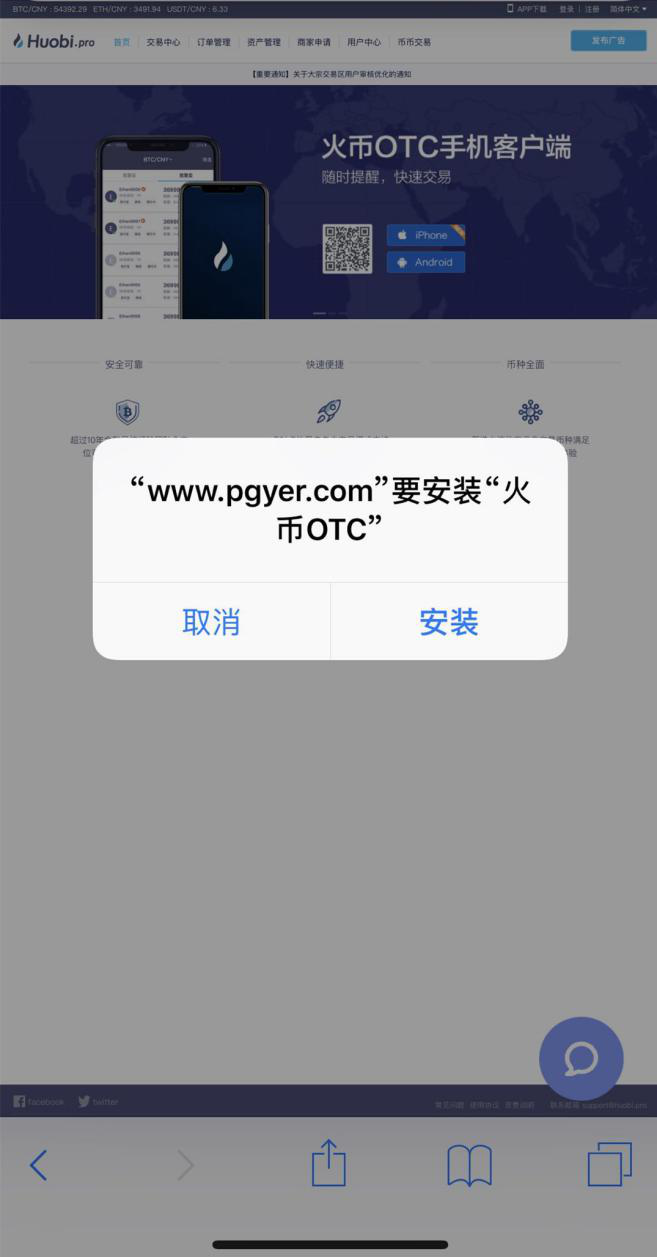Open 资产管理 in the site menu
Image resolution: width=657 pixels, height=1257 pixels.
click(x=264, y=43)
